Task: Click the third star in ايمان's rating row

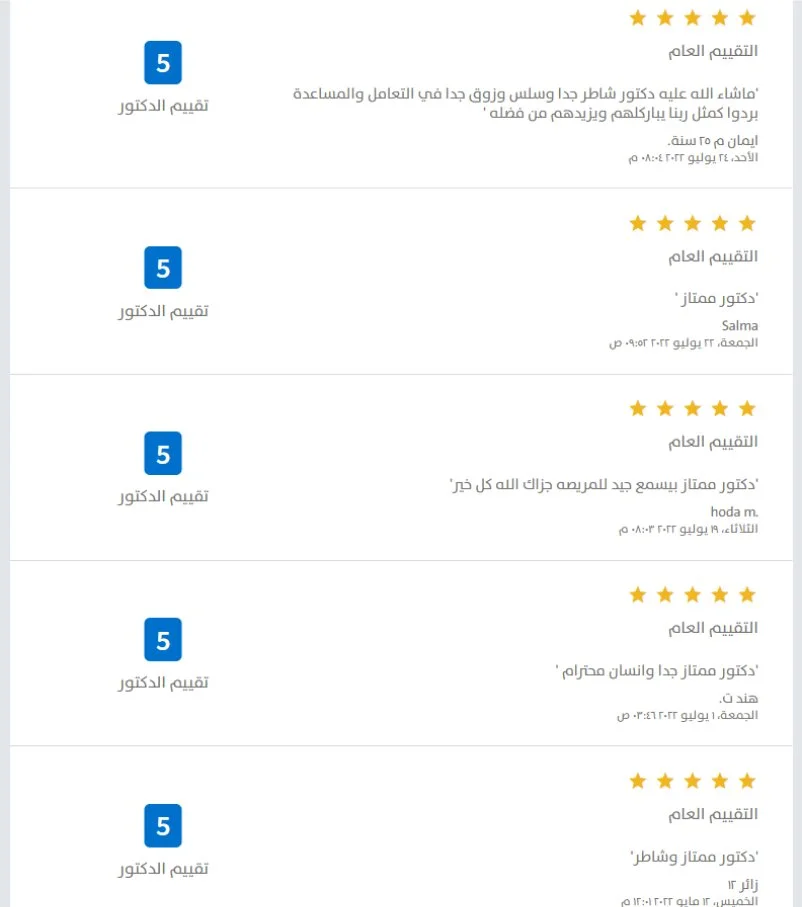Action: pos(691,17)
